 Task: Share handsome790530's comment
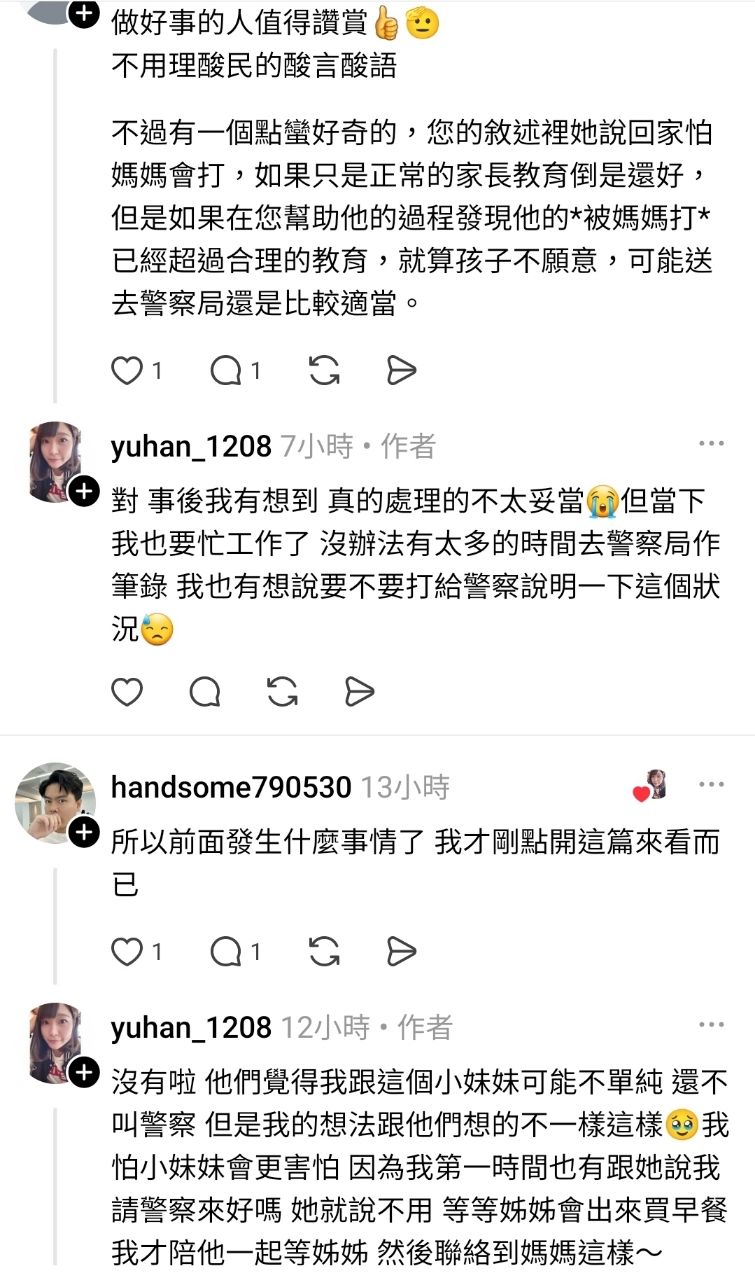[400, 951]
